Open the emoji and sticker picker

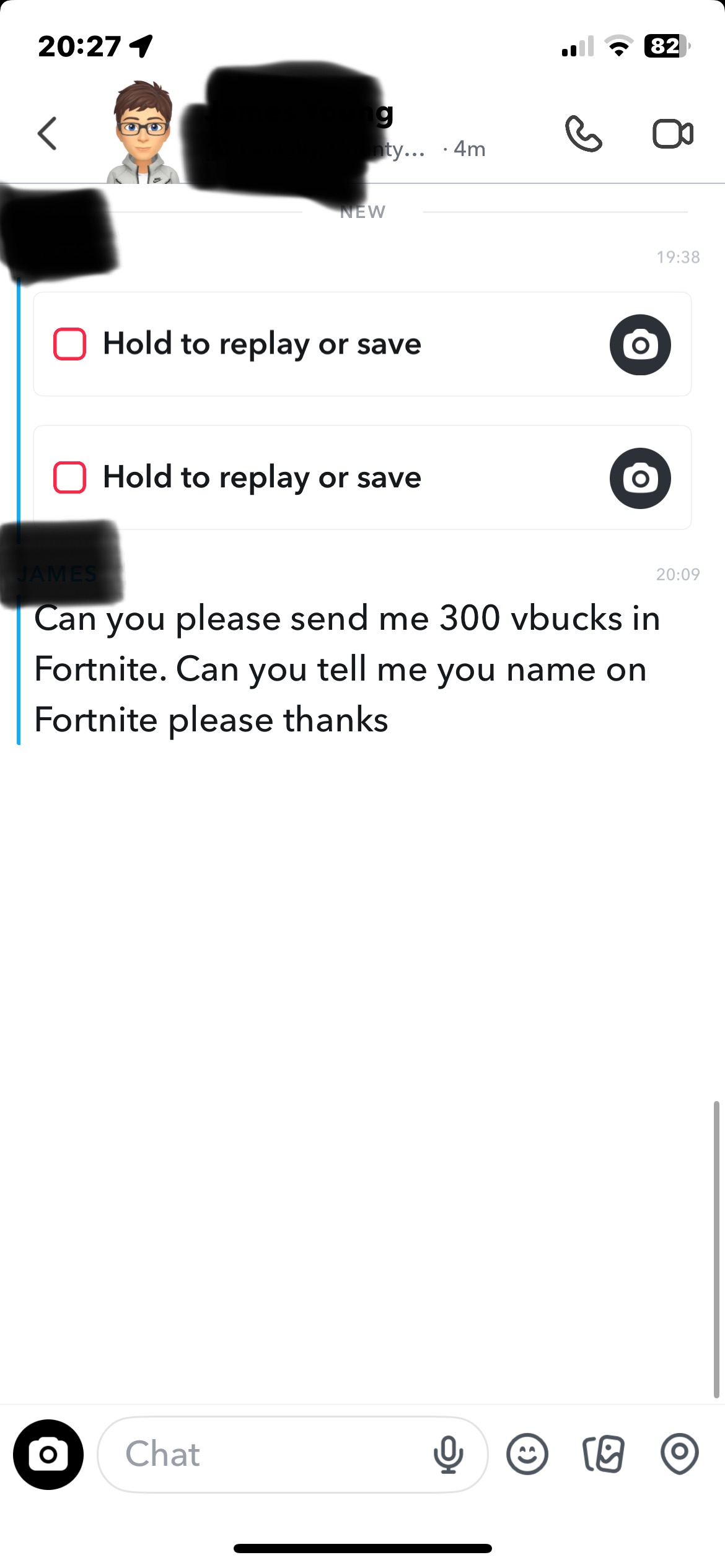pos(527,1454)
